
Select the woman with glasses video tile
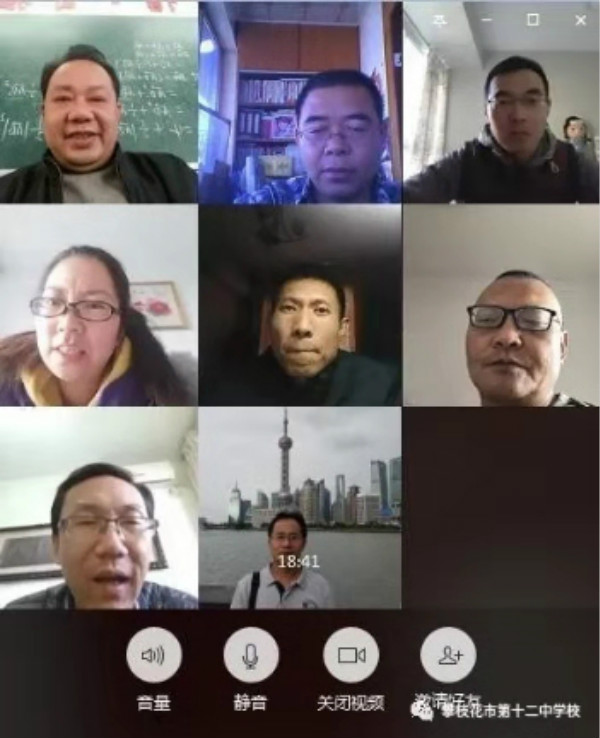click(x=98, y=305)
